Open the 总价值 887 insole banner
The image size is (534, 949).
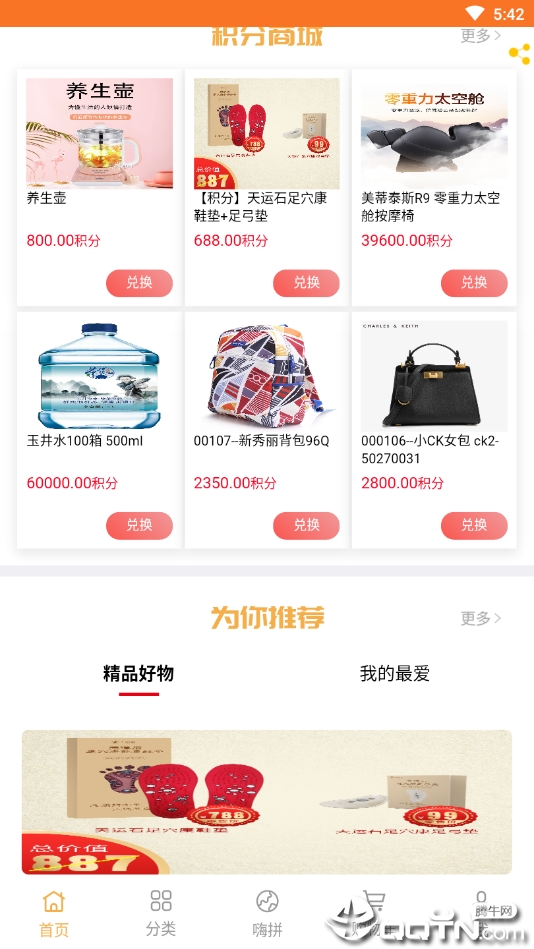[267, 802]
